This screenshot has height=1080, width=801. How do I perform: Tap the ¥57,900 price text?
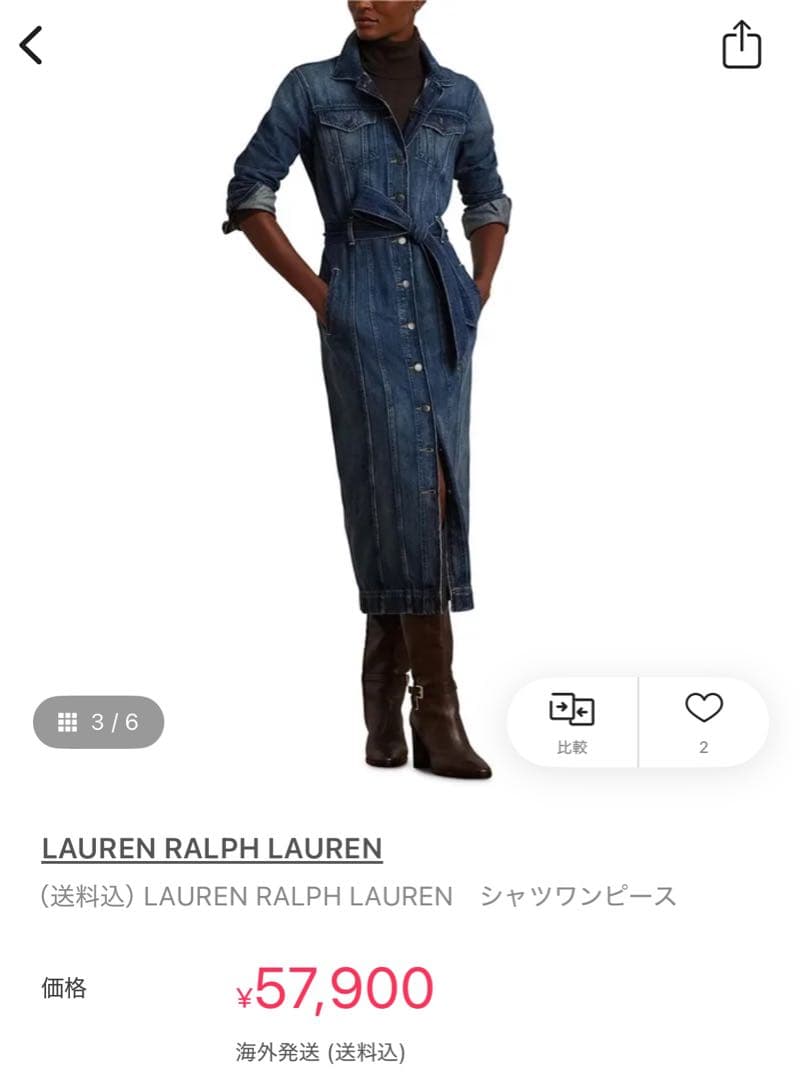(x=336, y=985)
